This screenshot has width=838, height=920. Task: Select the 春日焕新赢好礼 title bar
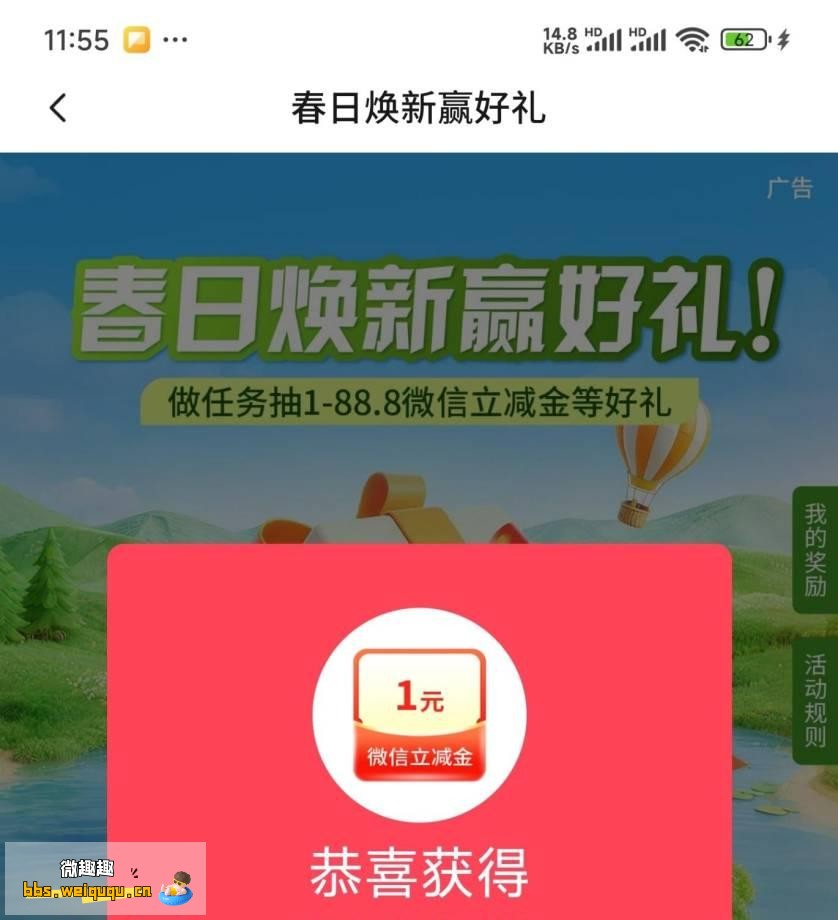pyautogui.click(x=418, y=108)
